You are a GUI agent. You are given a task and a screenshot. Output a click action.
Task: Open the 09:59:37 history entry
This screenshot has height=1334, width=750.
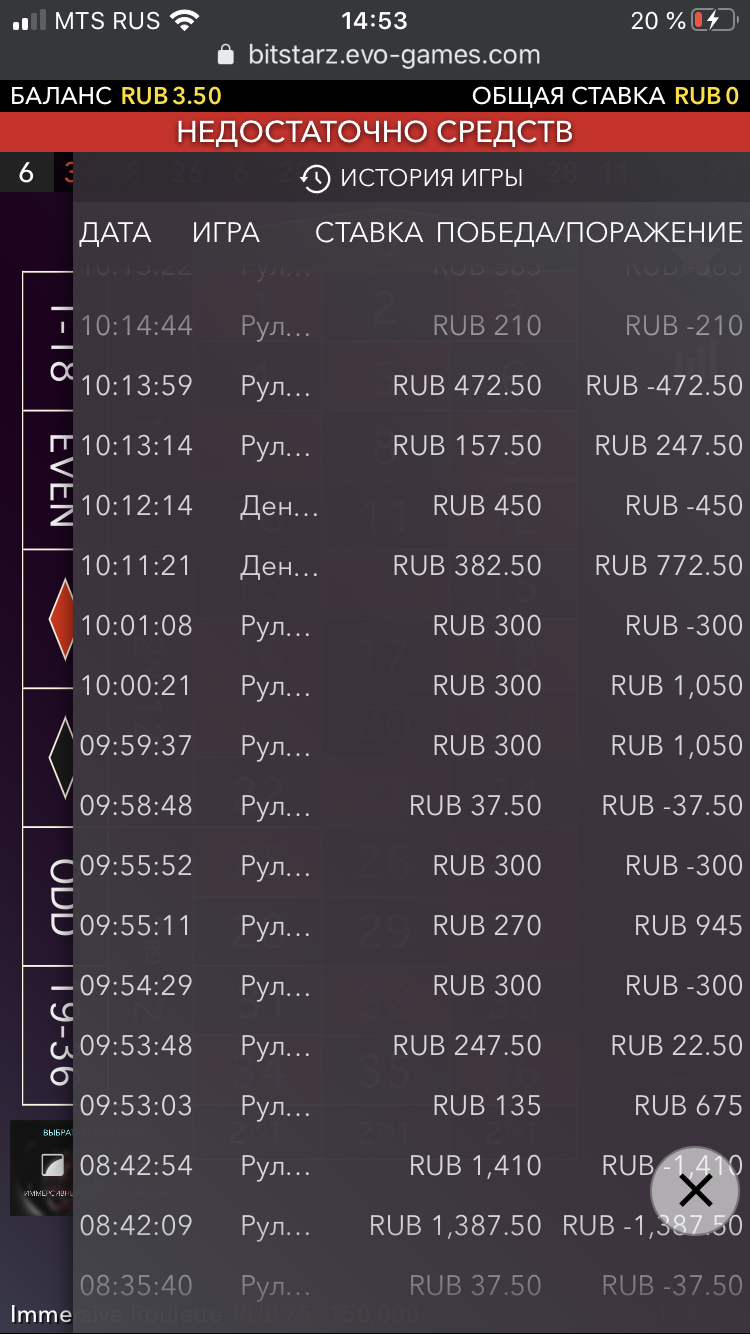point(411,745)
